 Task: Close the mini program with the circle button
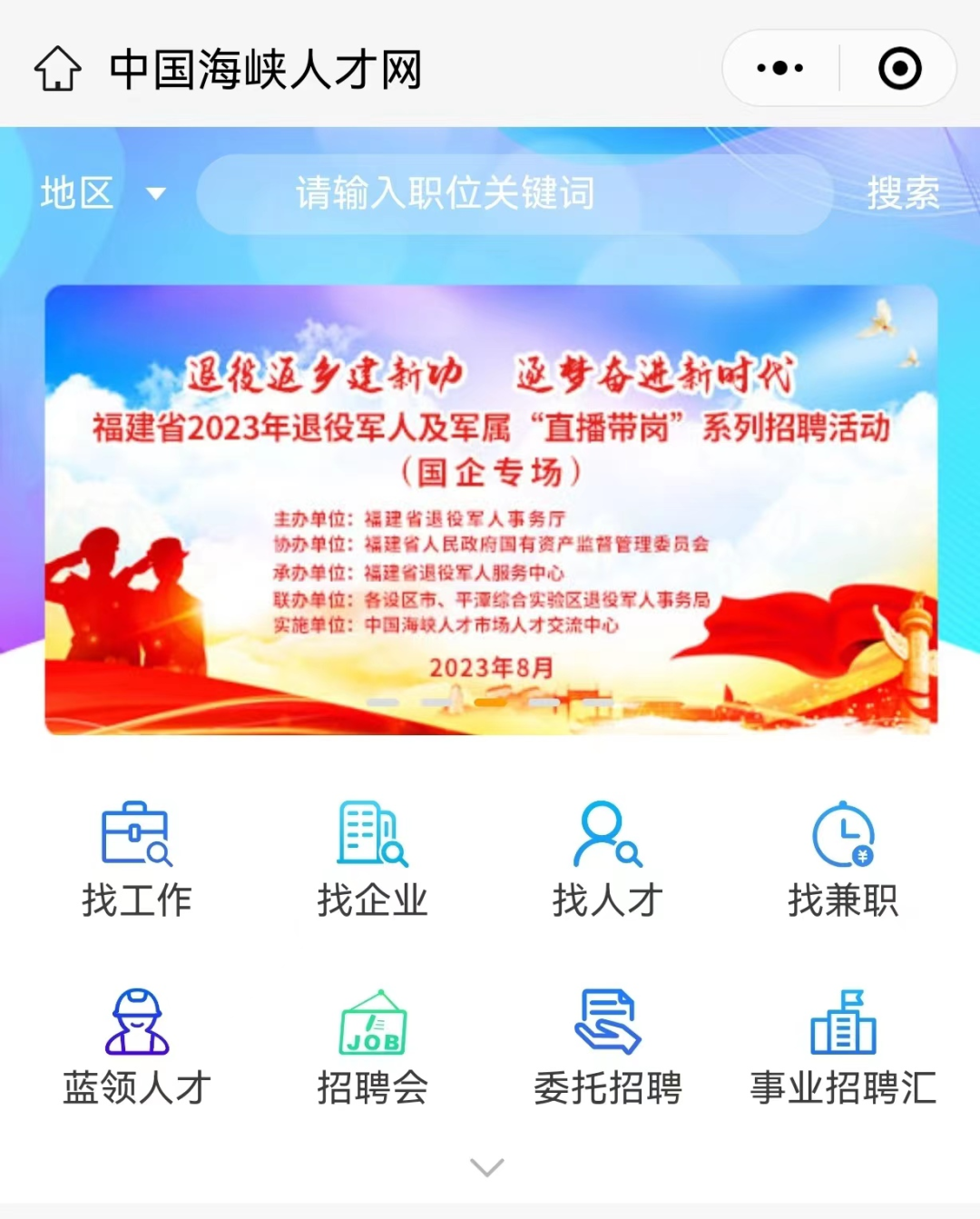tap(899, 68)
